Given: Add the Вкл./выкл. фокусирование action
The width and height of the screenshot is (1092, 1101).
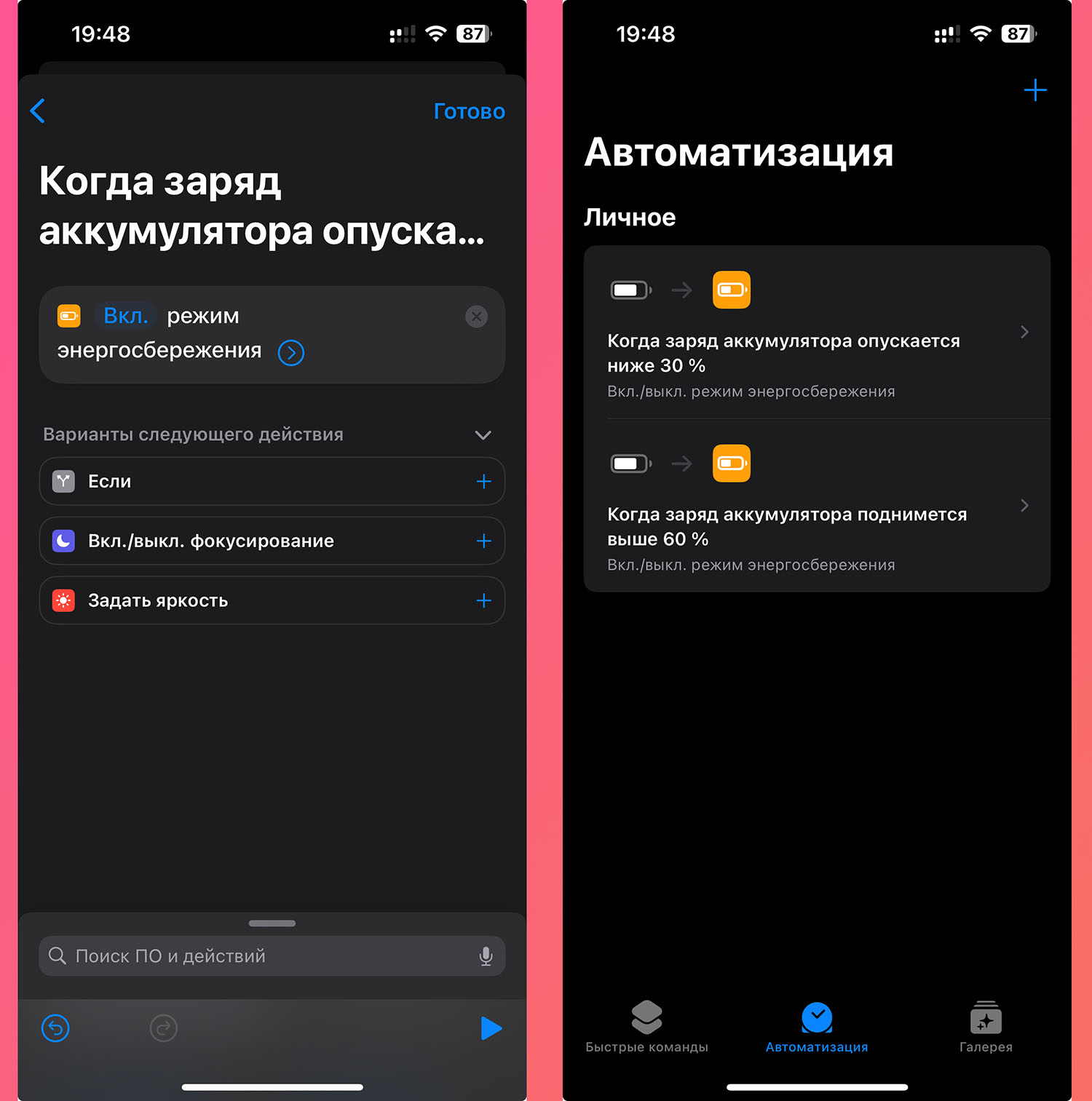Looking at the screenshot, I should pyautogui.click(x=483, y=541).
